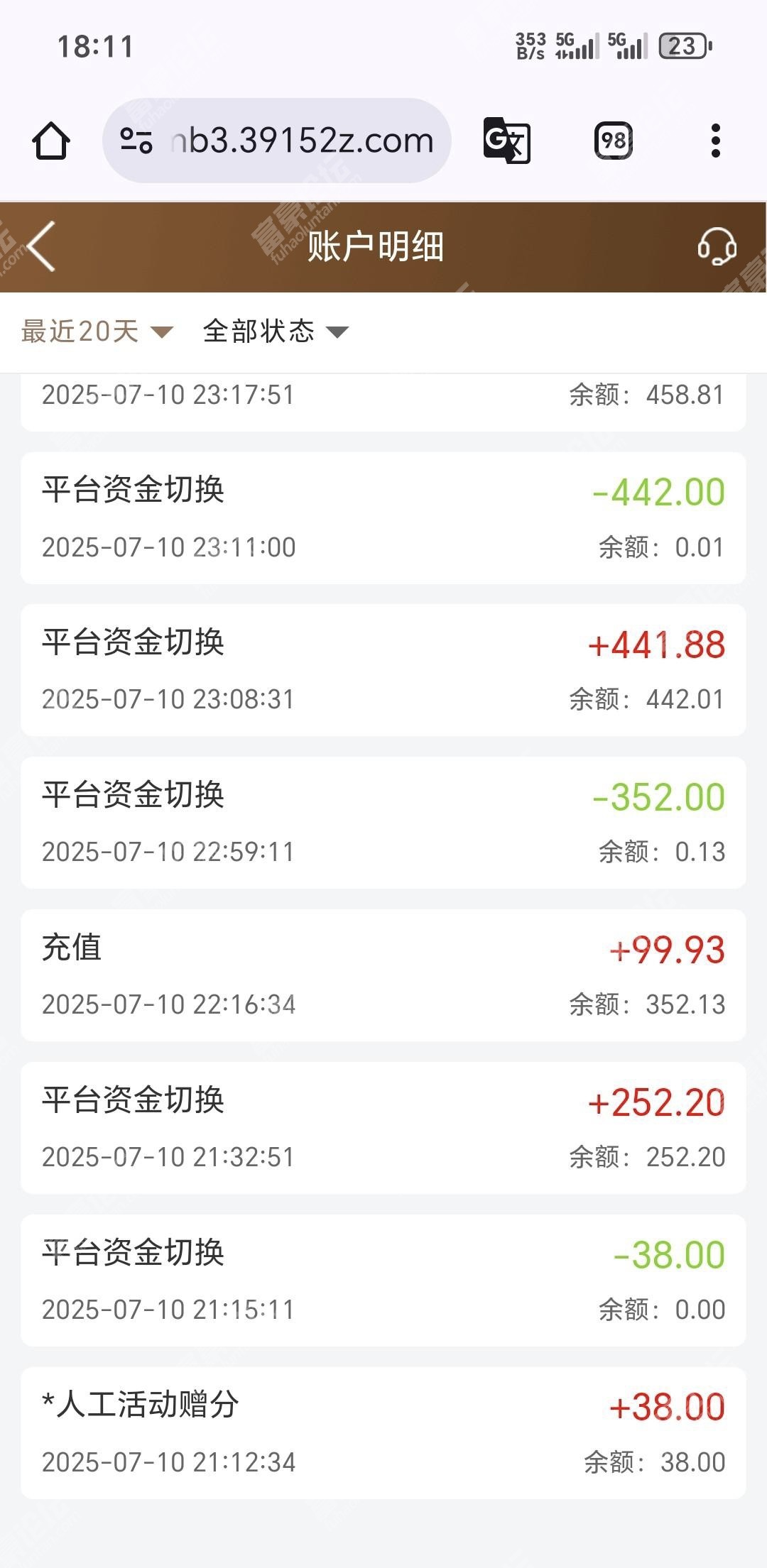Viewport: 767px width, 1568px height.
Task: Open customer service headset icon
Action: coord(717,246)
